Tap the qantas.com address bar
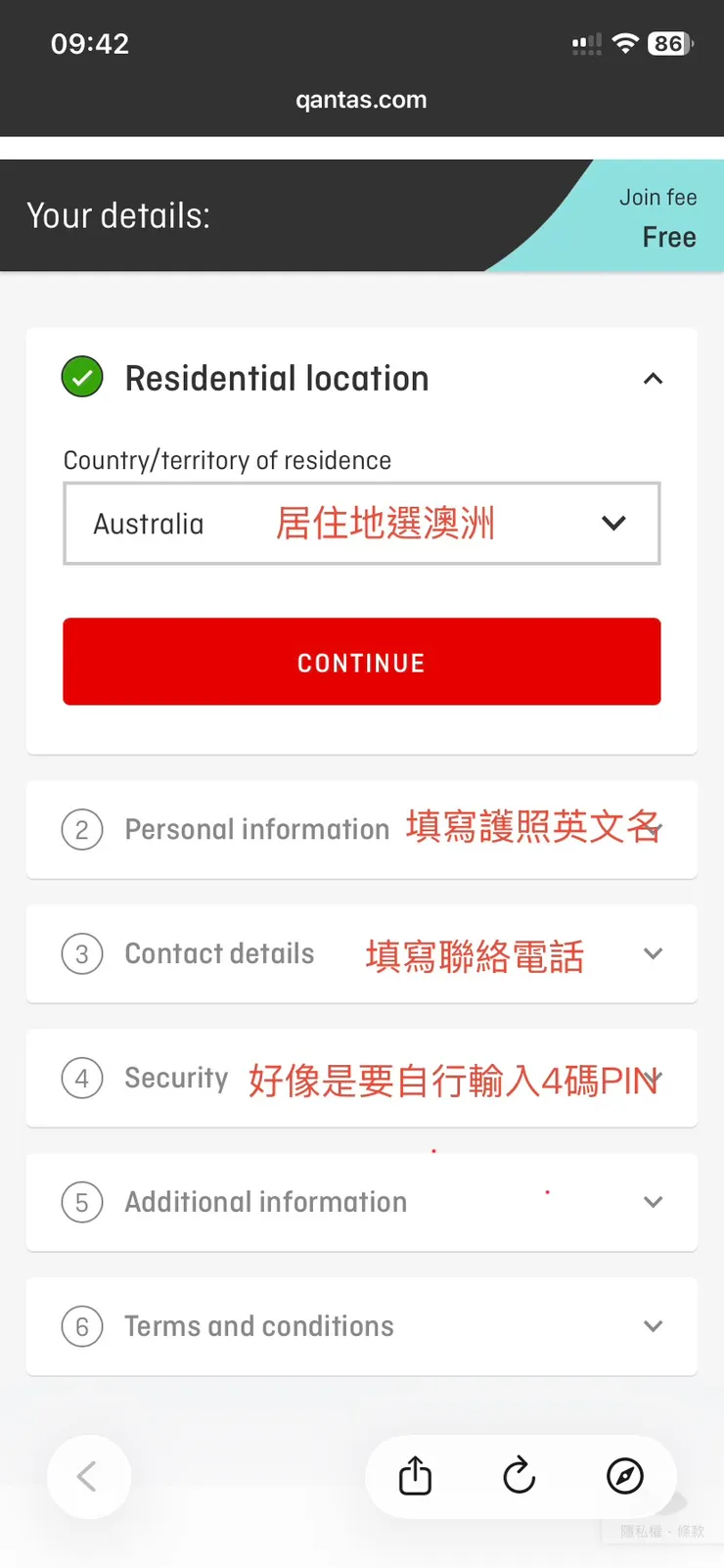Image resolution: width=724 pixels, height=1568 pixels. (x=361, y=100)
